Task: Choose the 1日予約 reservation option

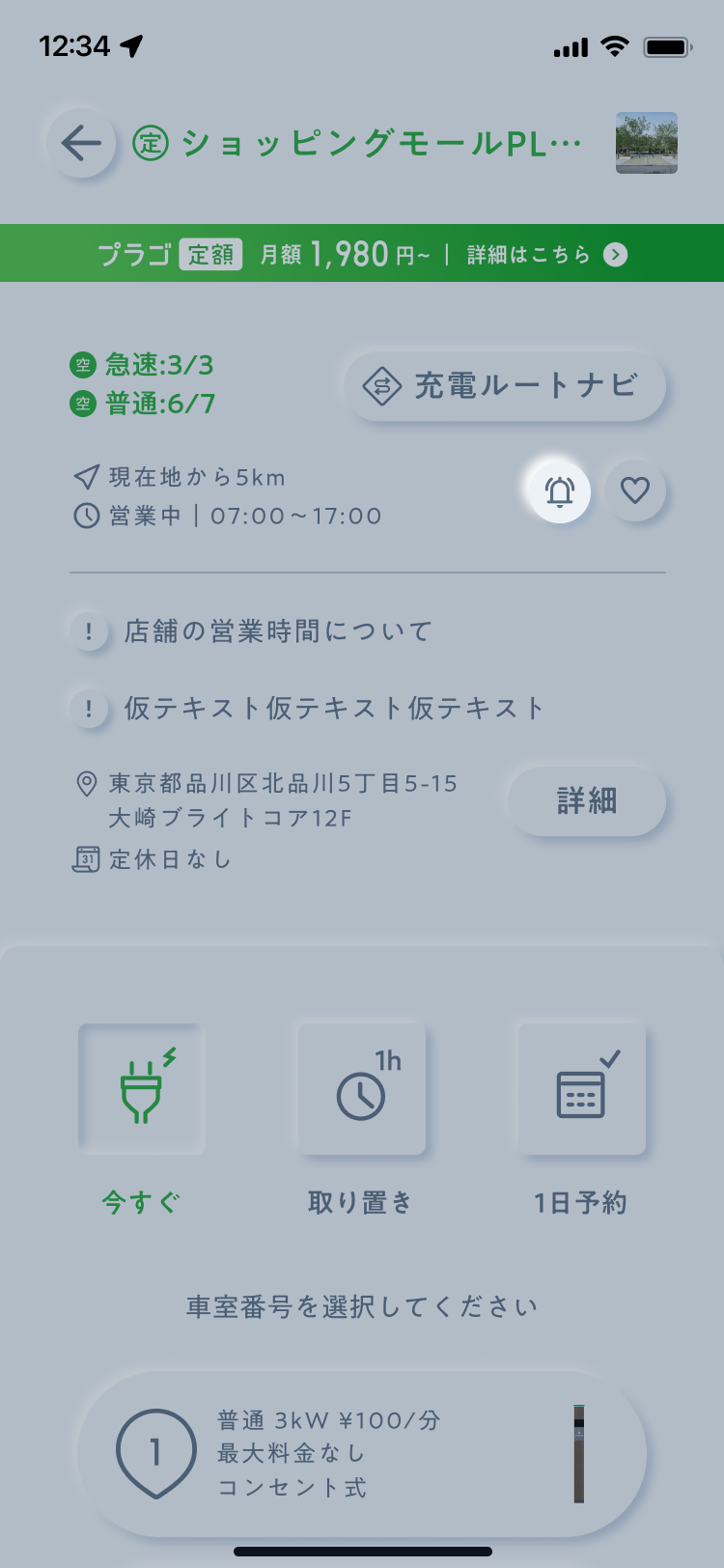Action: 581,1089
